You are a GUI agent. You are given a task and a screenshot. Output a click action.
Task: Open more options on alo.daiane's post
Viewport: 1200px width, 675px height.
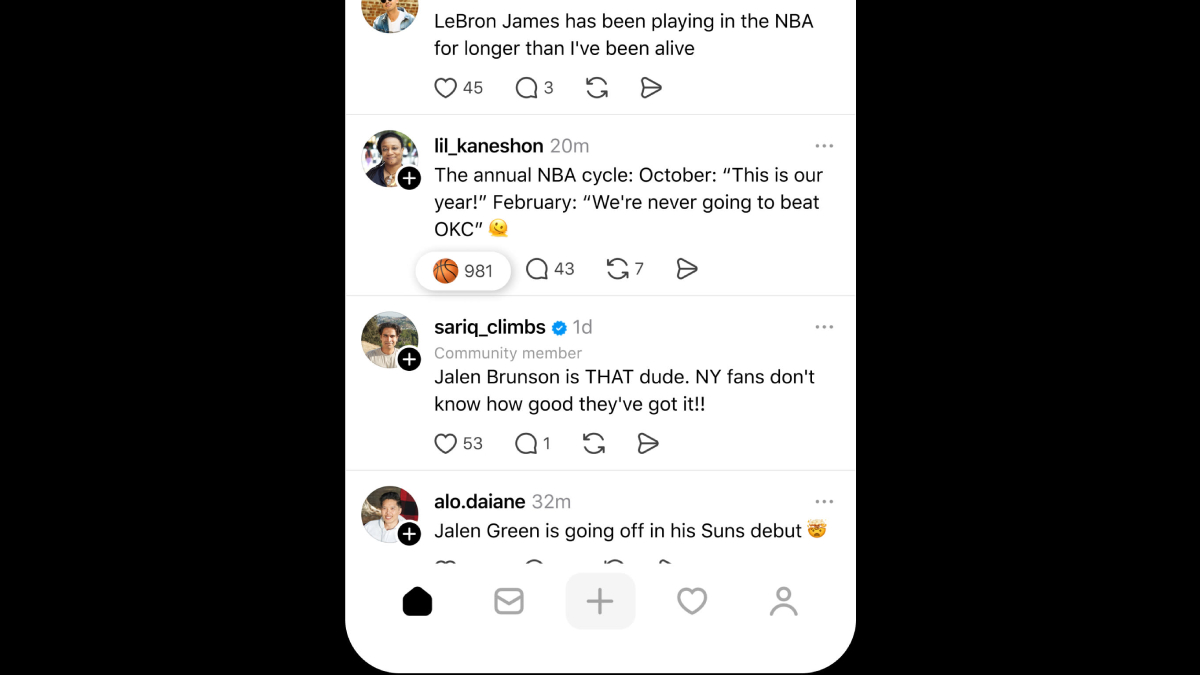coord(824,502)
